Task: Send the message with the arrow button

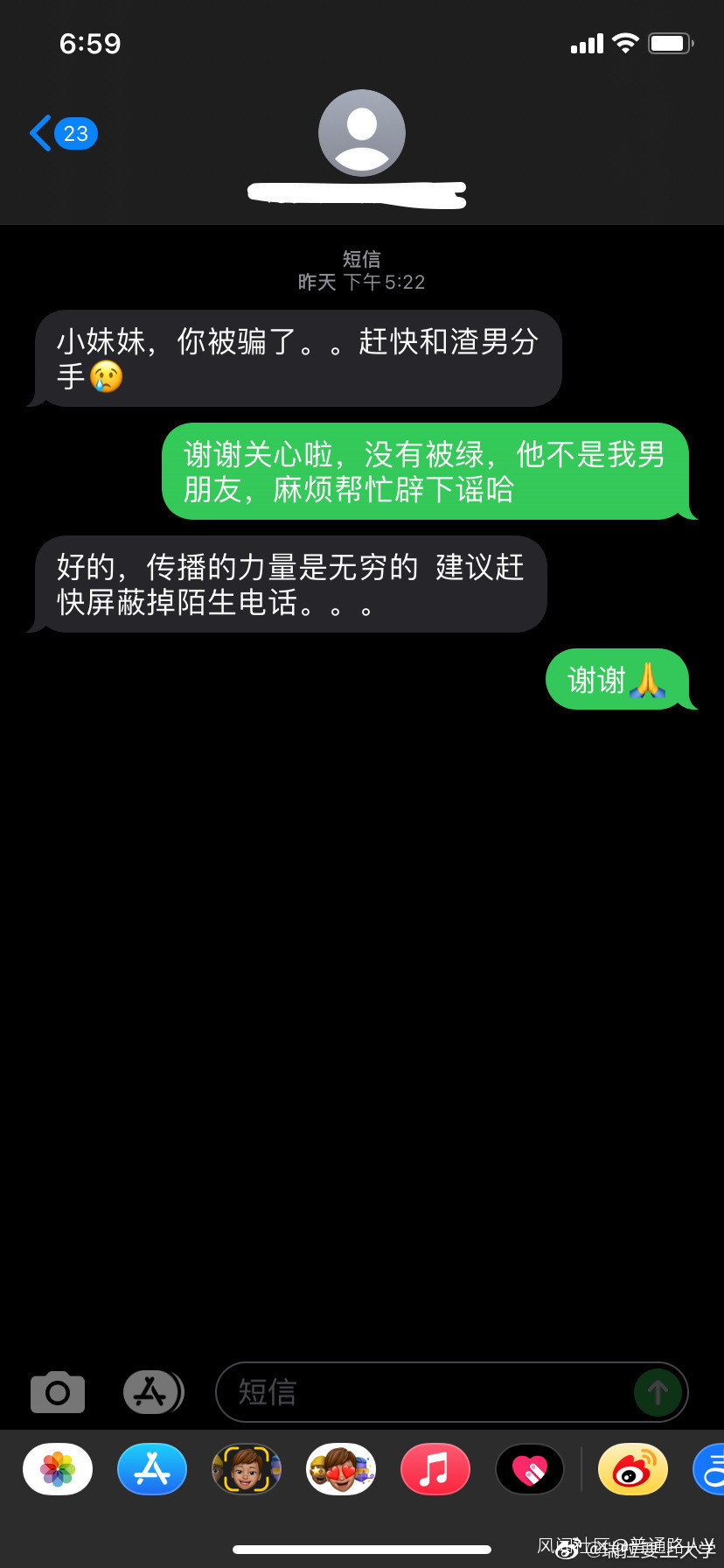Action: pos(658,1392)
